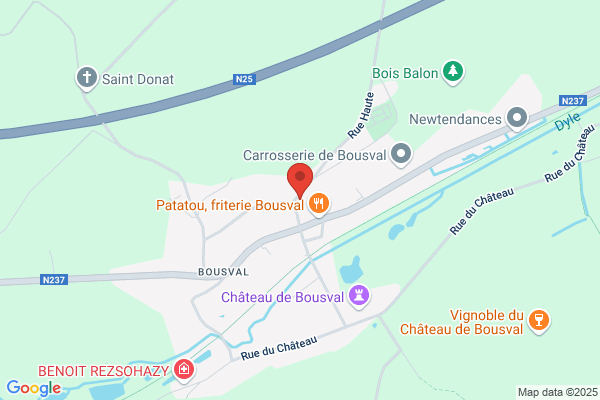Select the Bois Balon park marker

tap(453, 72)
